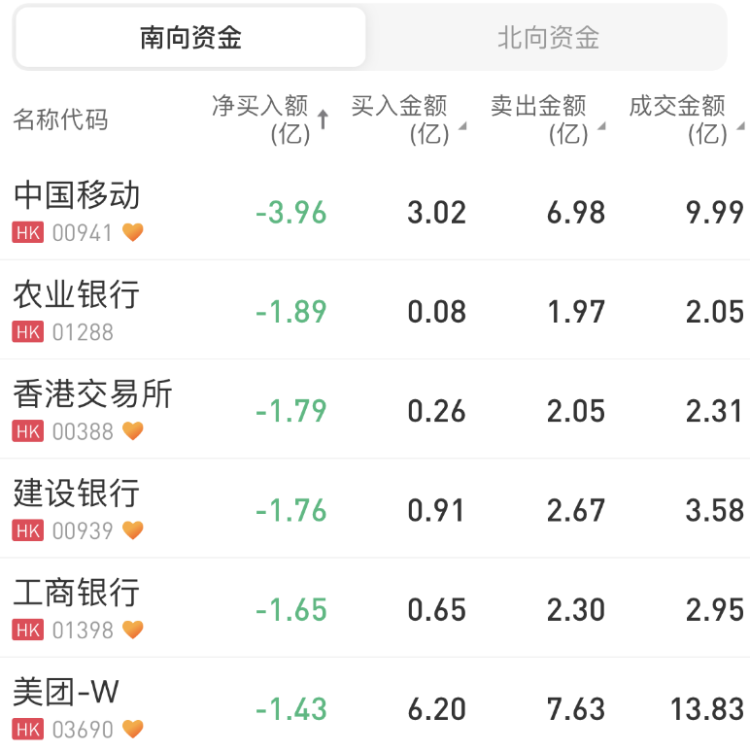Select the 南向资金 tab

[190, 39]
